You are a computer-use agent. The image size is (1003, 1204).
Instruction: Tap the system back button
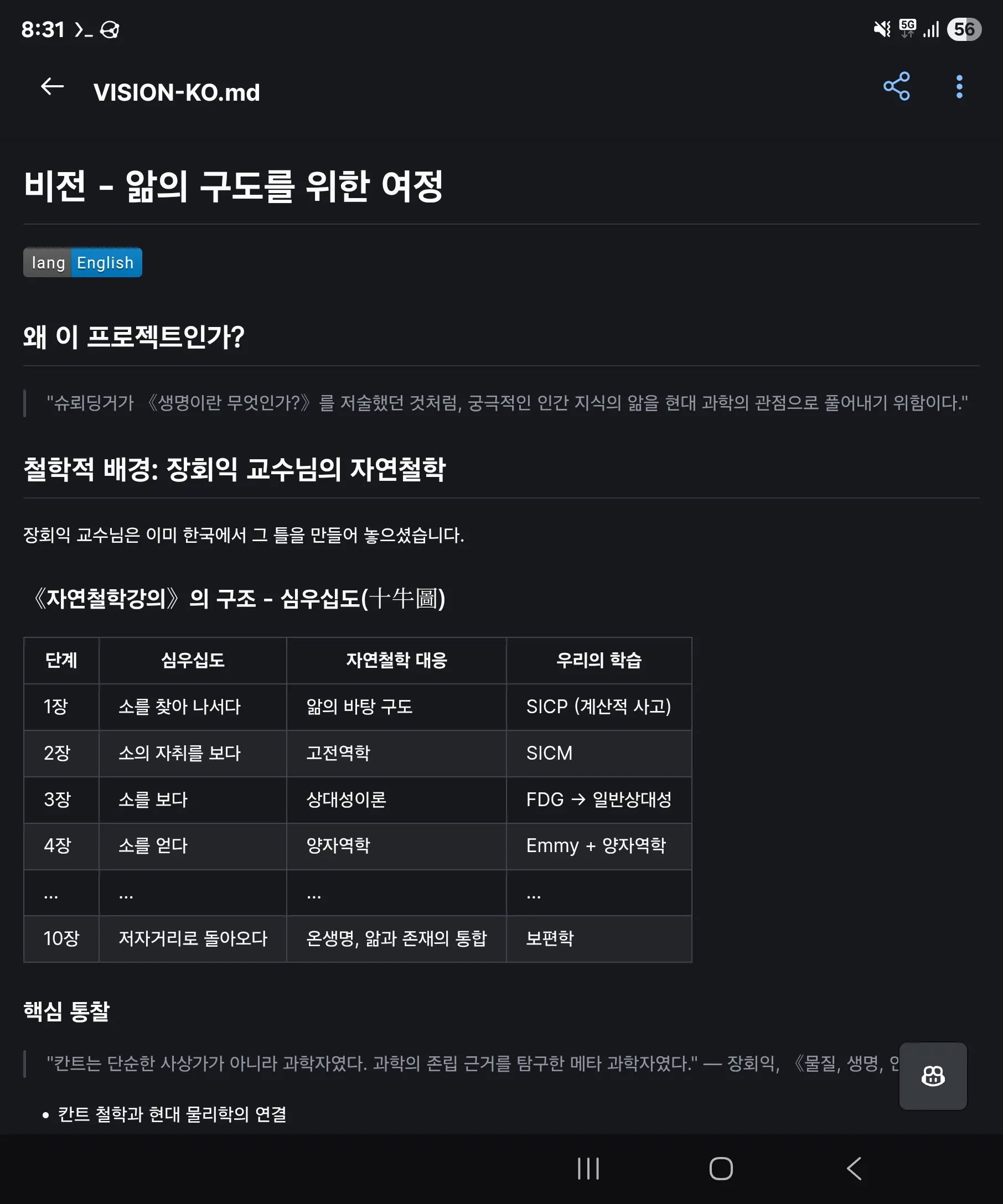[x=854, y=1168]
